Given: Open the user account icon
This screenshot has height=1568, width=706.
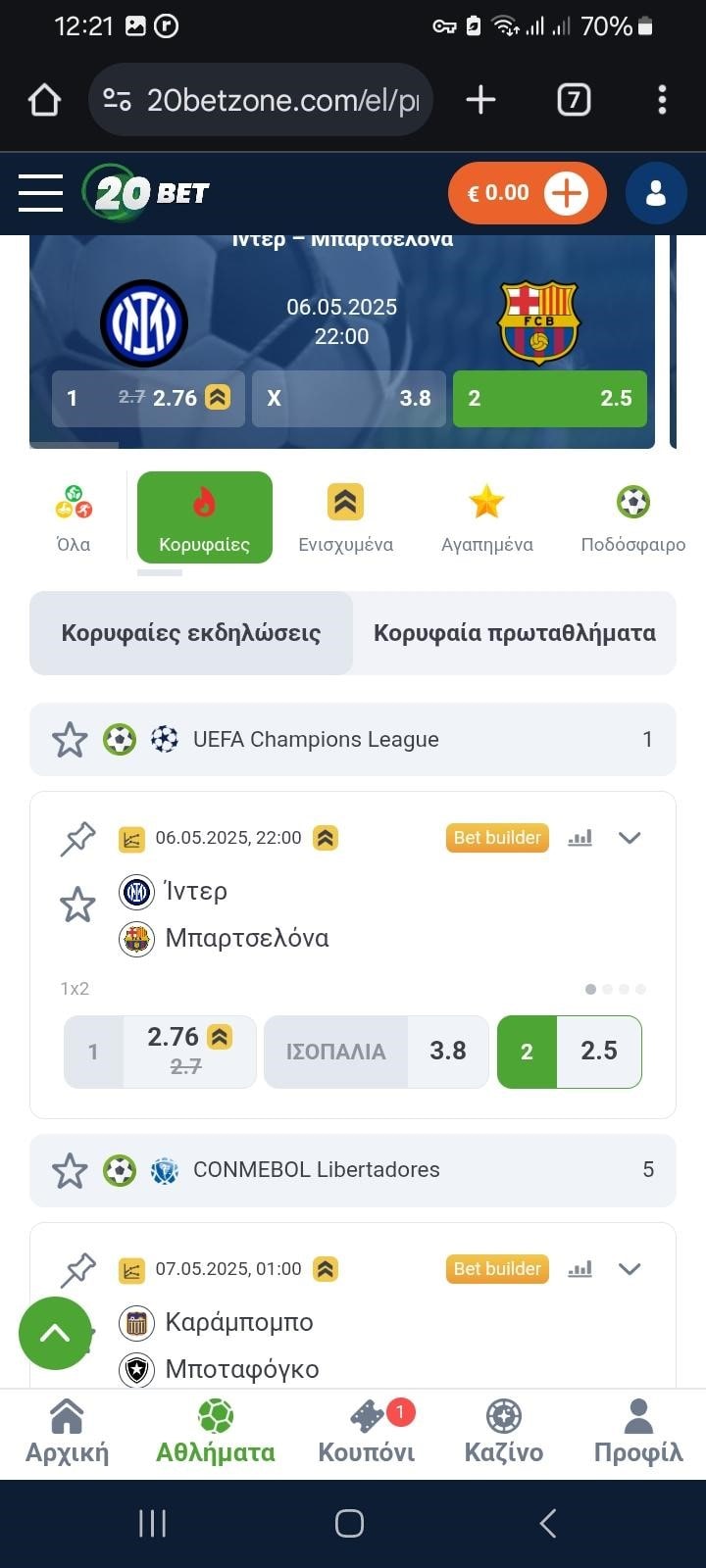Looking at the screenshot, I should (656, 193).
